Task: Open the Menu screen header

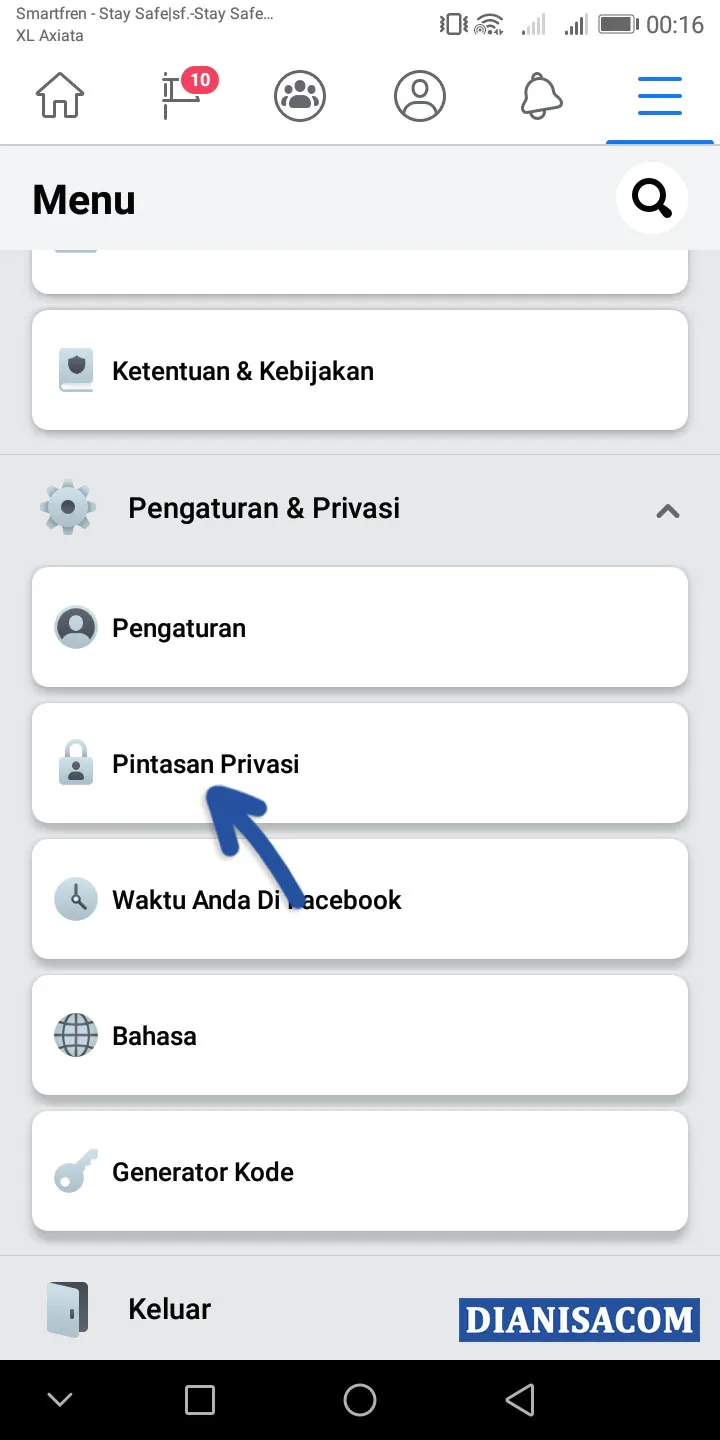Action: click(x=84, y=199)
